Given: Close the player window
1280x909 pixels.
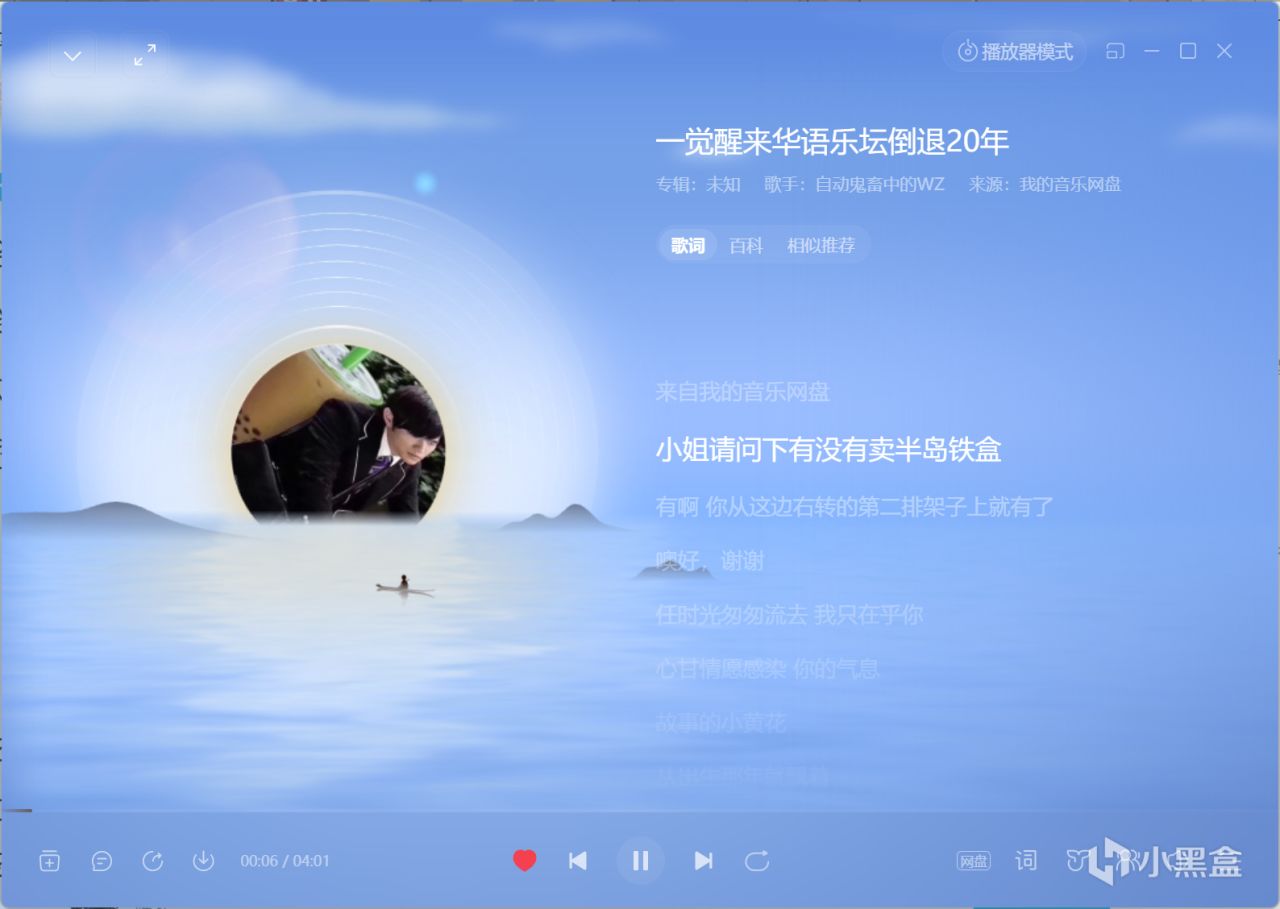Looking at the screenshot, I should click(x=1224, y=51).
